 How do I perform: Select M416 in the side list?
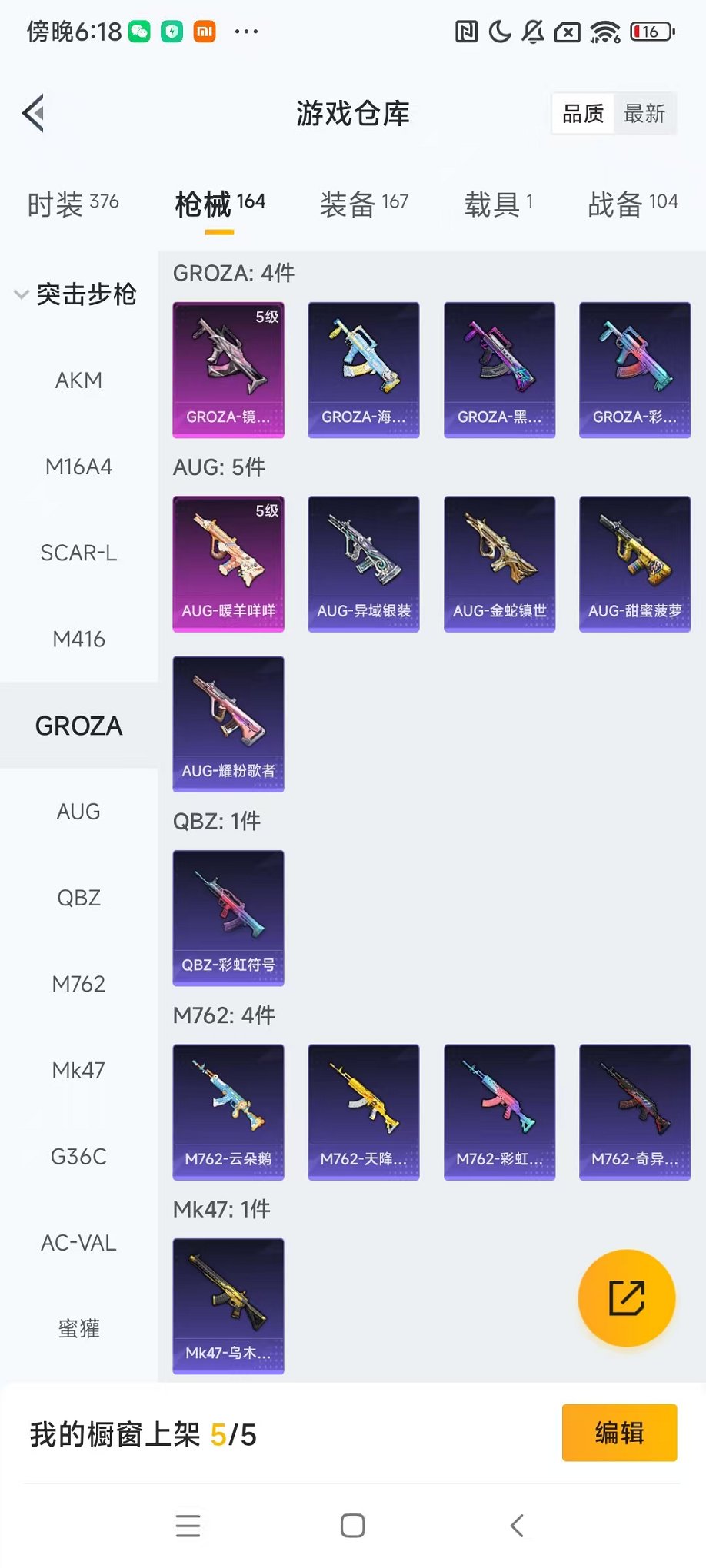(x=78, y=639)
